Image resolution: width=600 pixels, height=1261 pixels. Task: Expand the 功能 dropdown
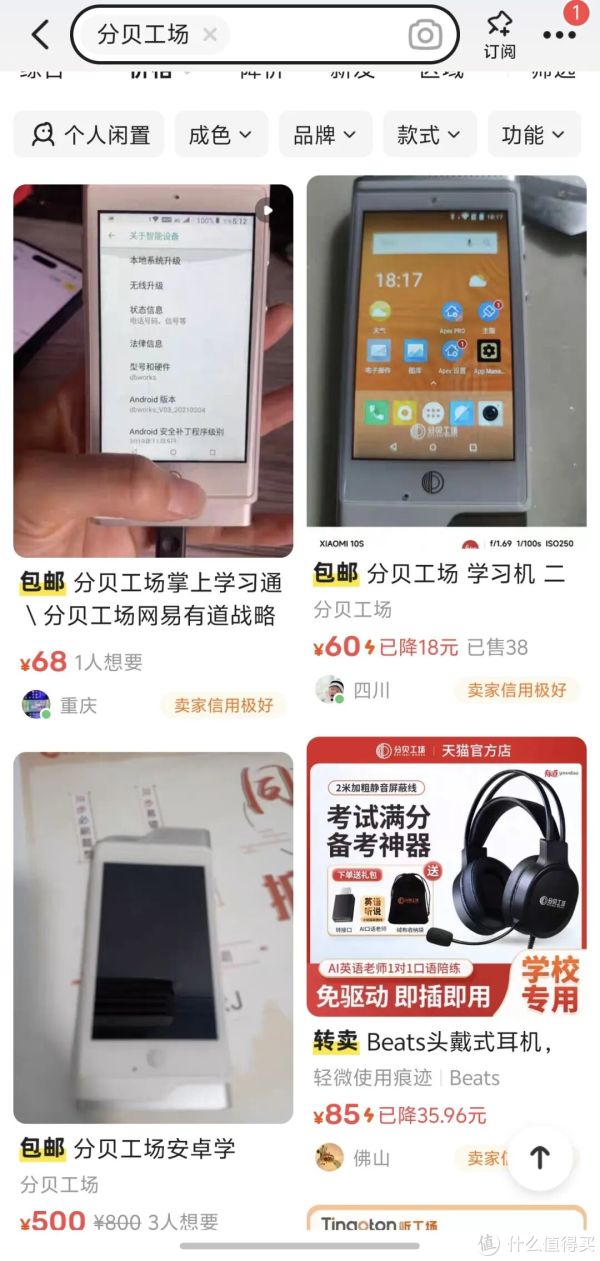[x=534, y=135]
